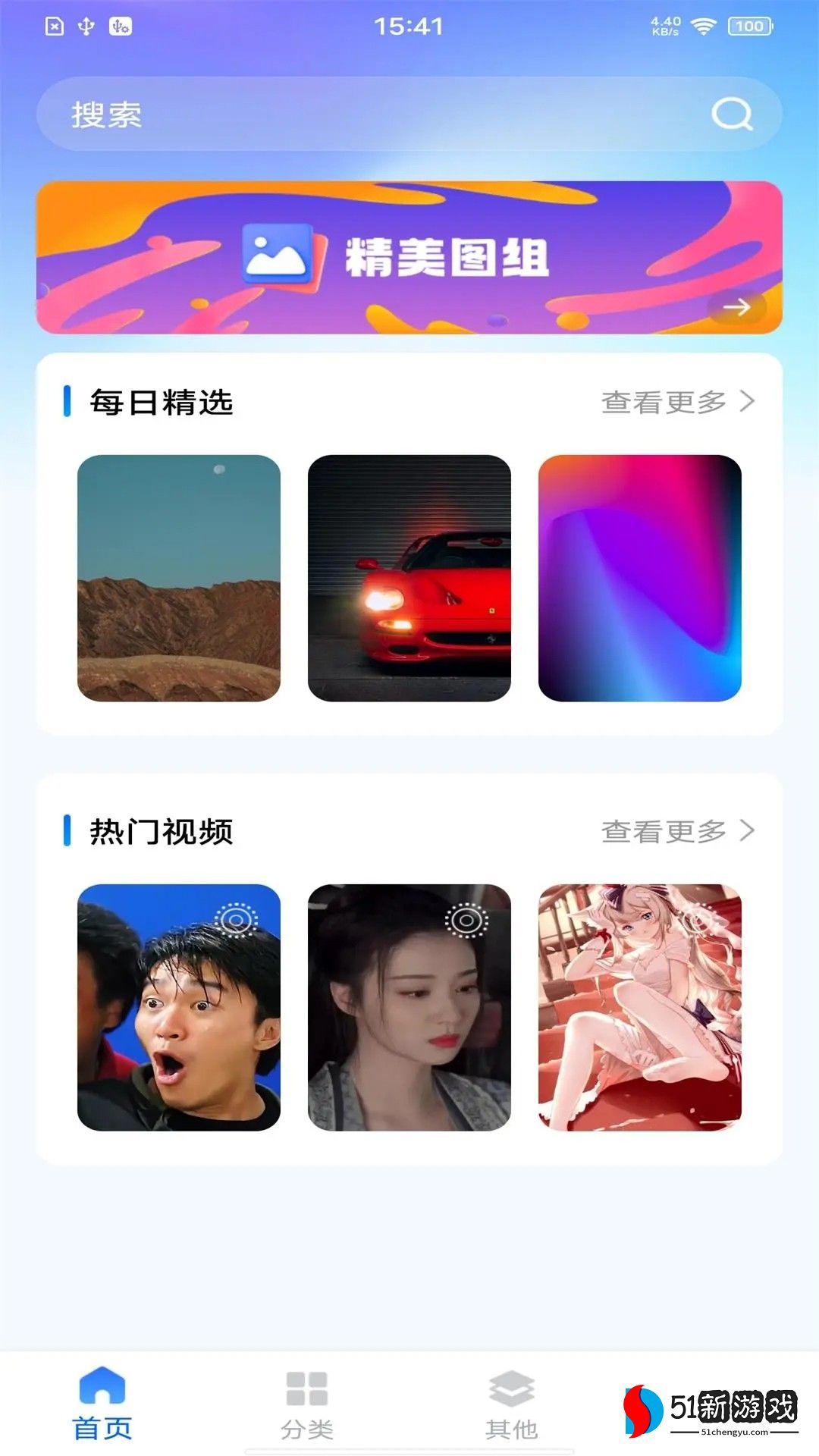Play the woman in costume video
Screen dimensions: 819x1456
(x=409, y=1007)
